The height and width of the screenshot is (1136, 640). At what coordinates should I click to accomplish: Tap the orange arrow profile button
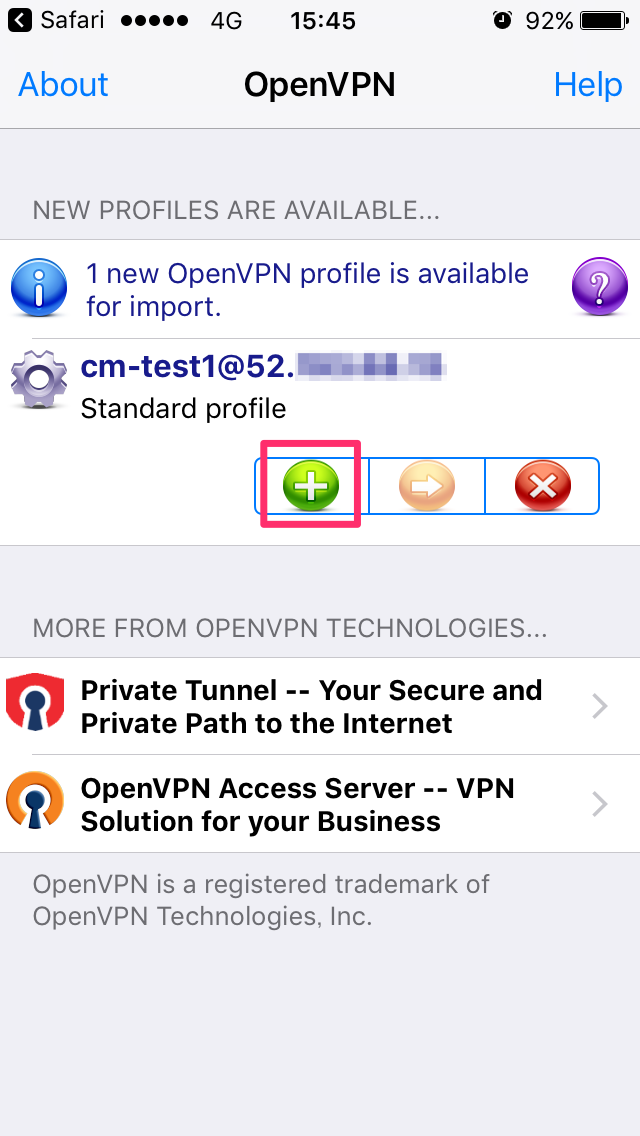coord(427,485)
